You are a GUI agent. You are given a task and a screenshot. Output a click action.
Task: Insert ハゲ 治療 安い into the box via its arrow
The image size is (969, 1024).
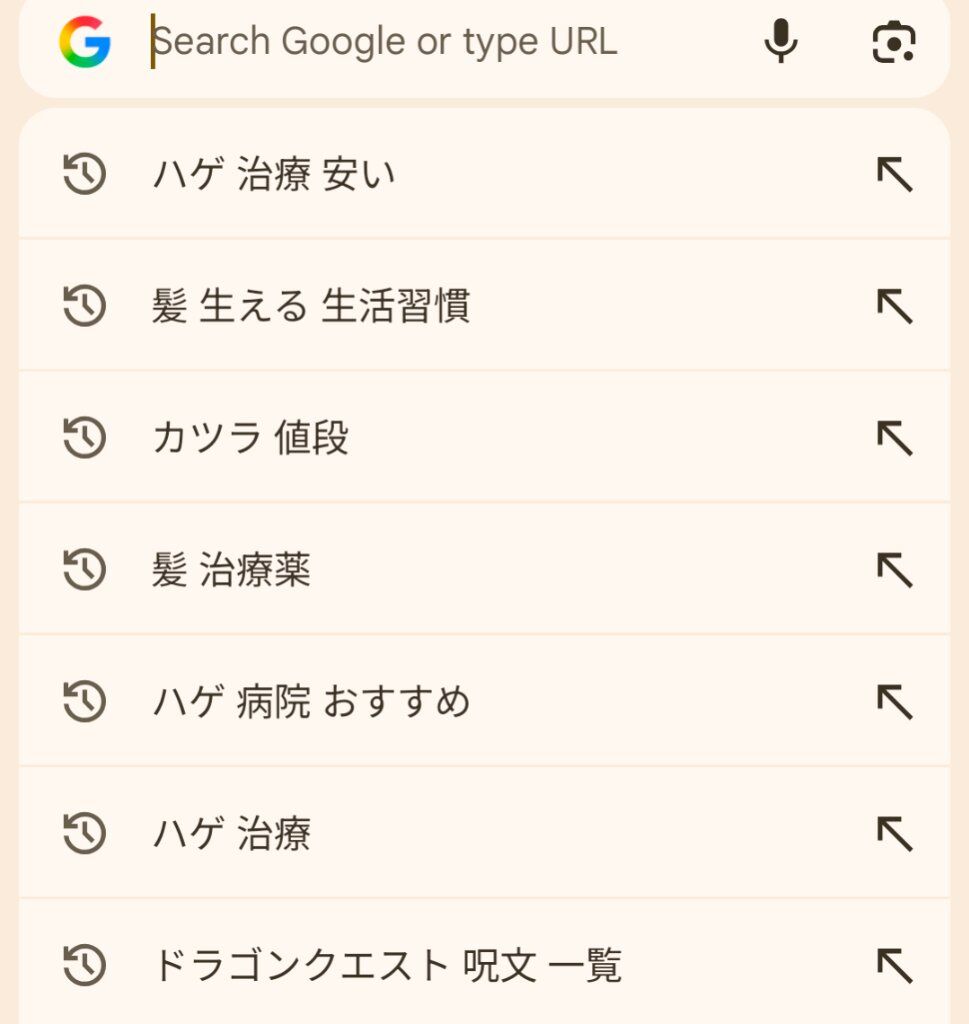click(895, 174)
